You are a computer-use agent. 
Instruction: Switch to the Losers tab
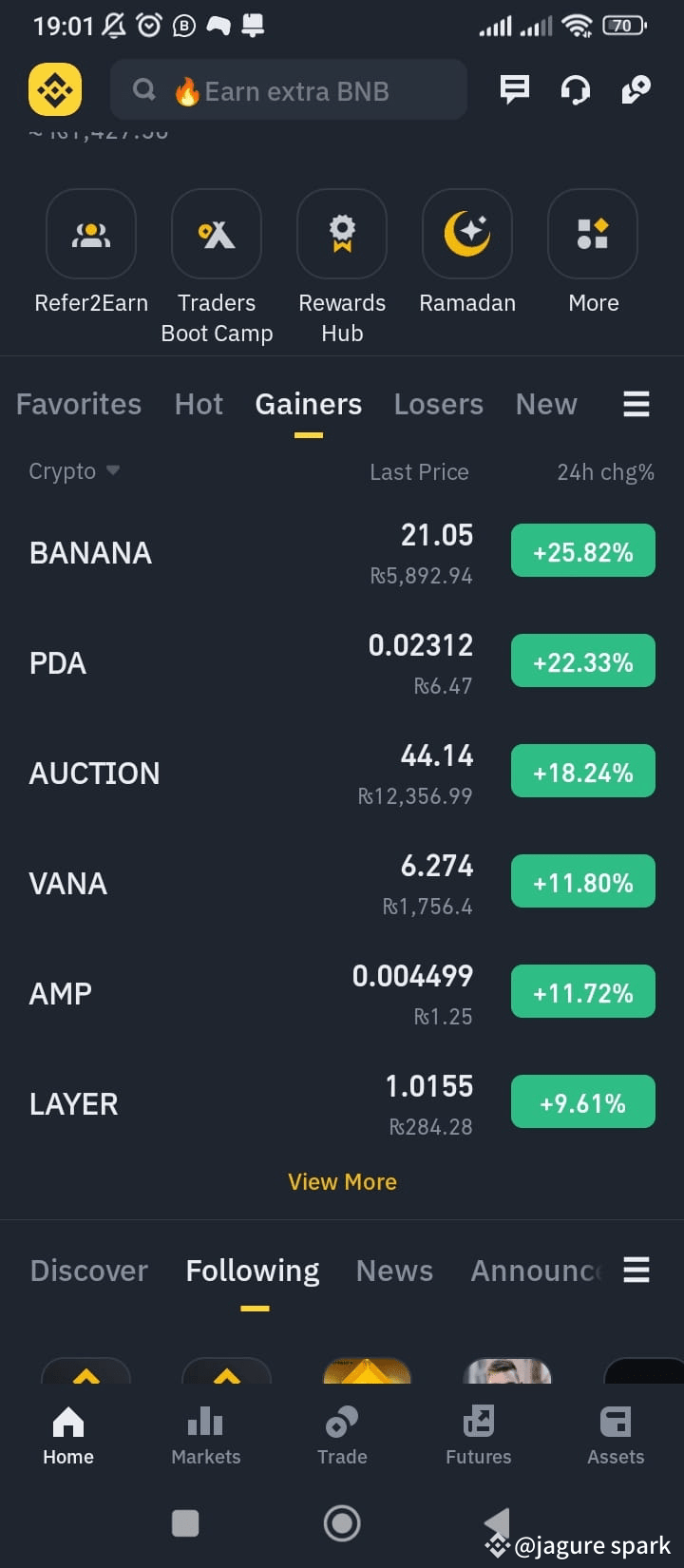[x=438, y=403]
